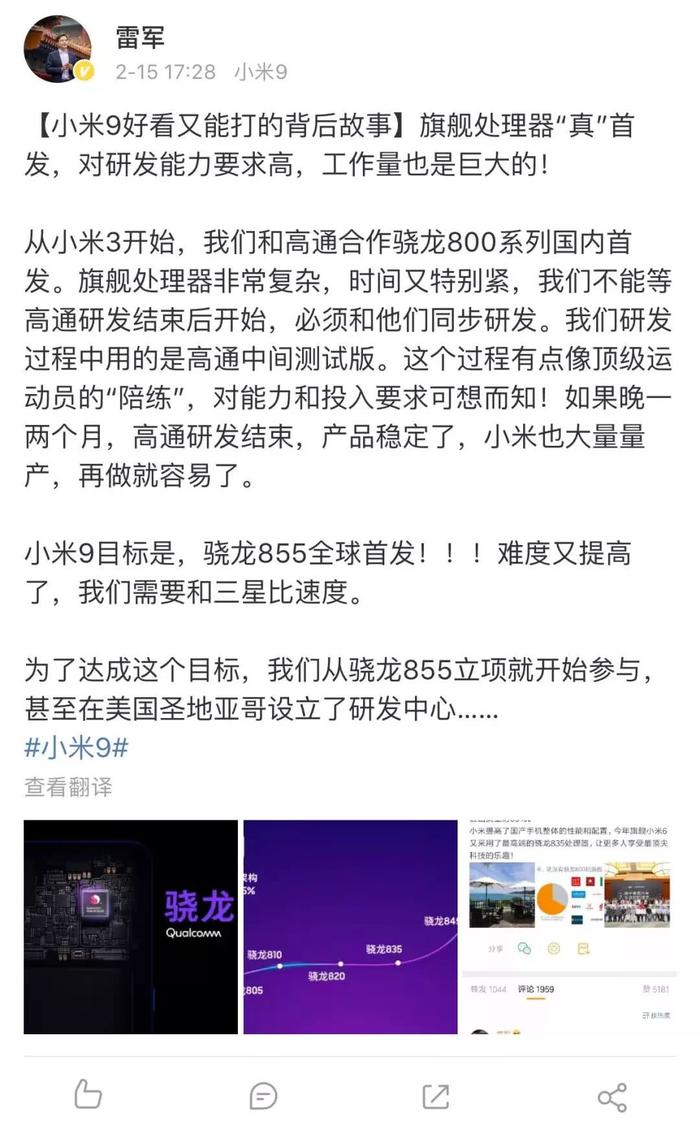Open the 骁龙 processor timeline image
700x1134 pixels.
pos(350,926)
